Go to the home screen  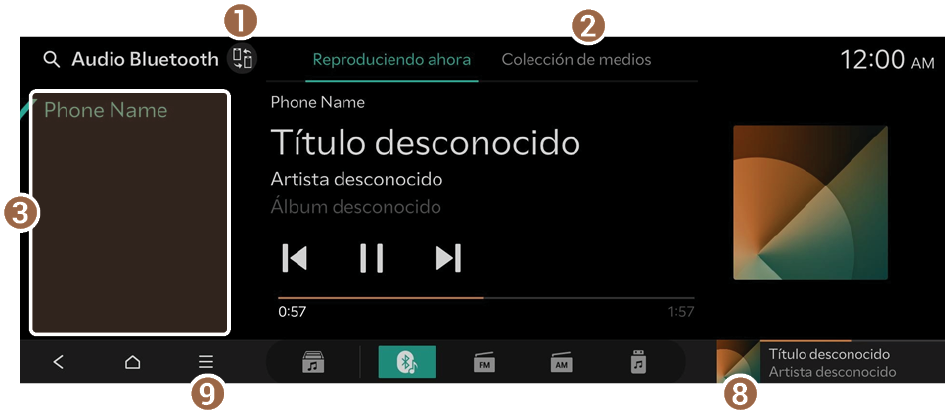coord(132,362)
